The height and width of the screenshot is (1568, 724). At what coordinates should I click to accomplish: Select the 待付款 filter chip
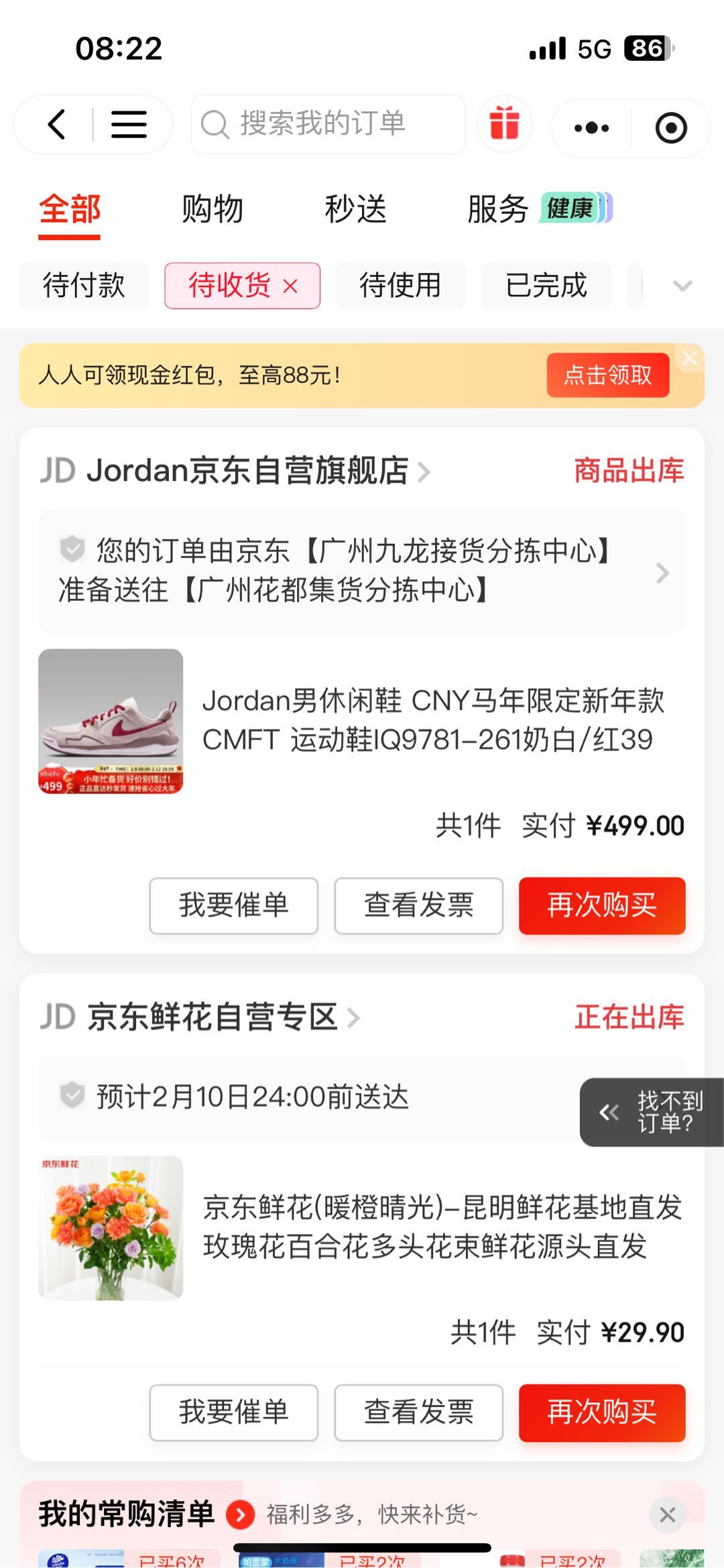[x=84, y=286]
